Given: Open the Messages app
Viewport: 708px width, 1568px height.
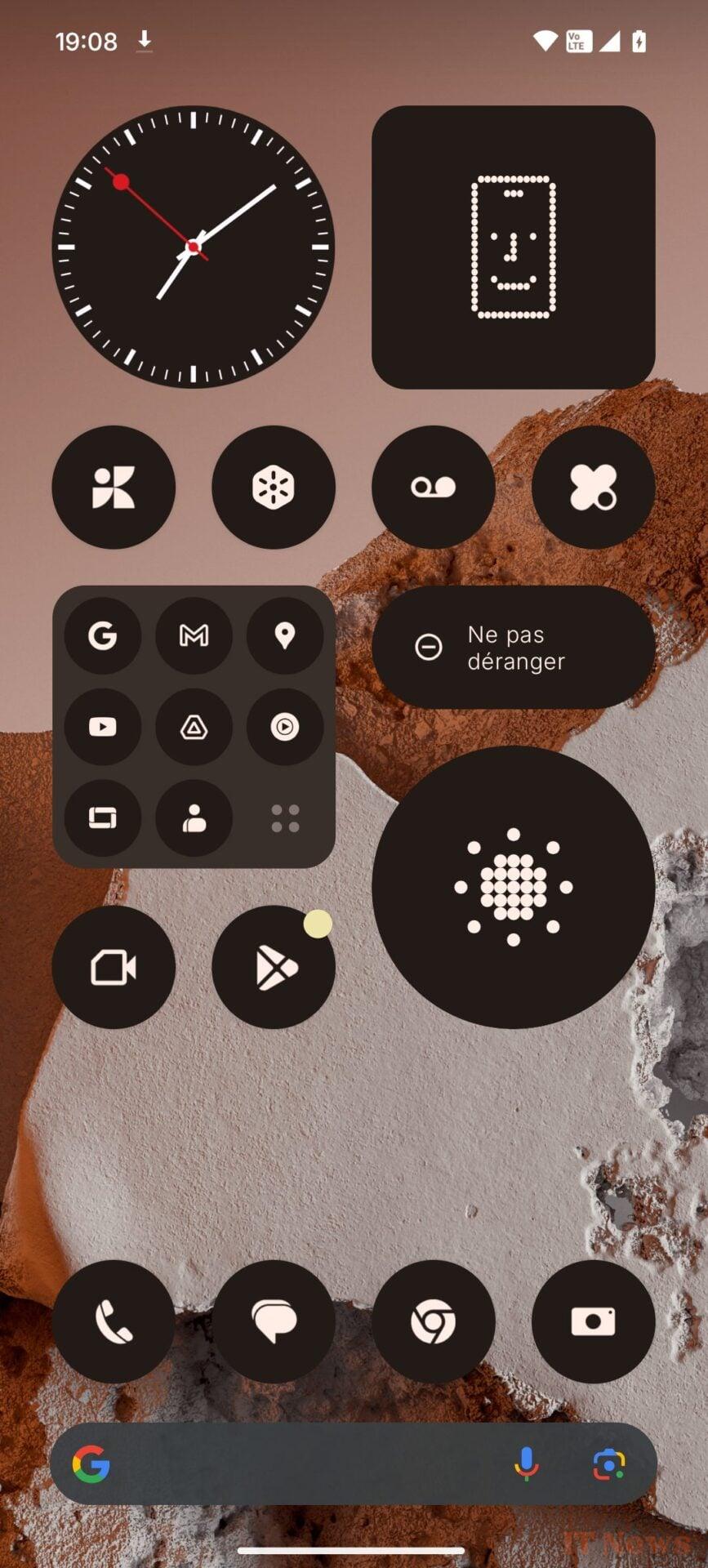Looking at the screenshot, I should click(274, 1321).
